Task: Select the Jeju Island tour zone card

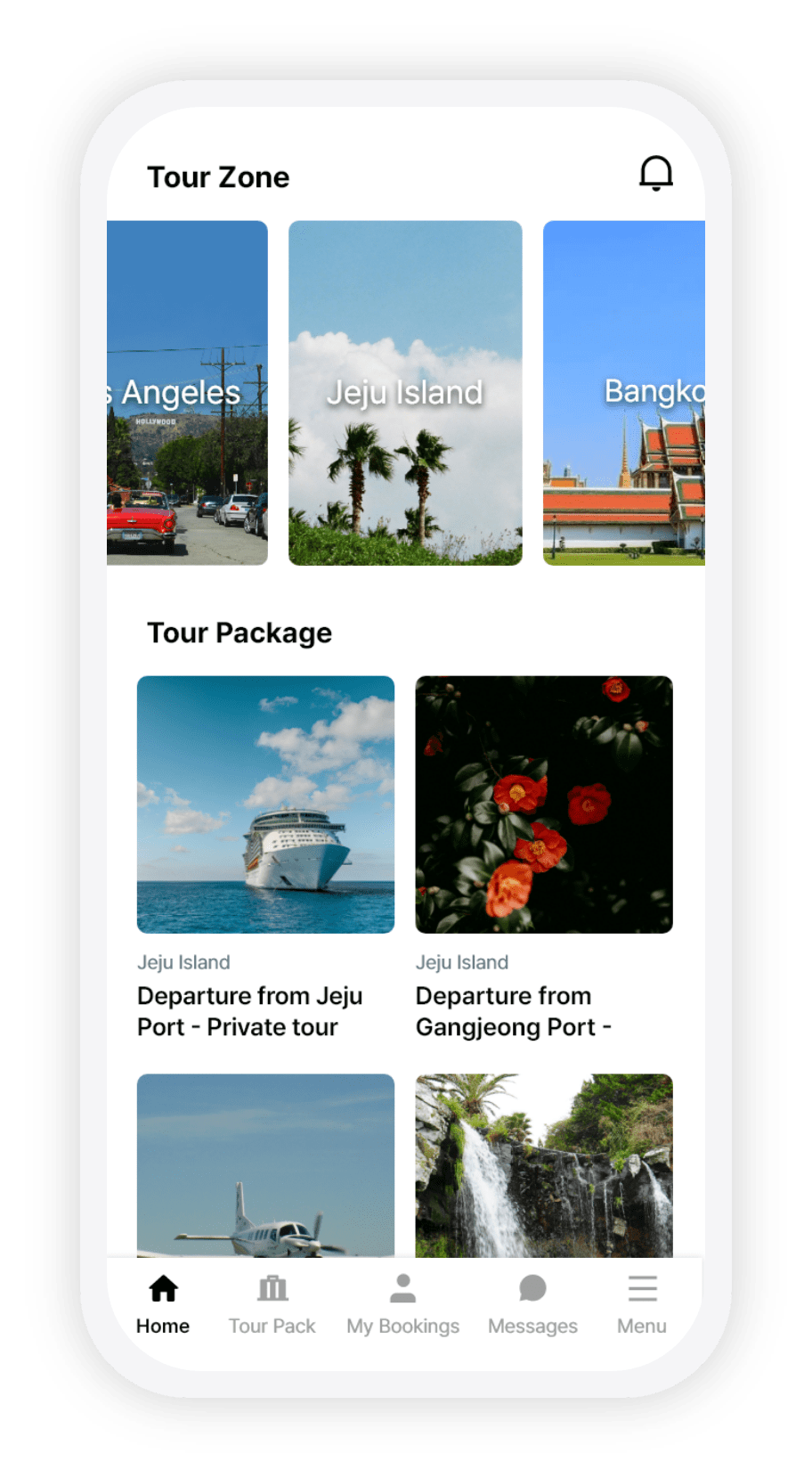Action: pos(405,393)
